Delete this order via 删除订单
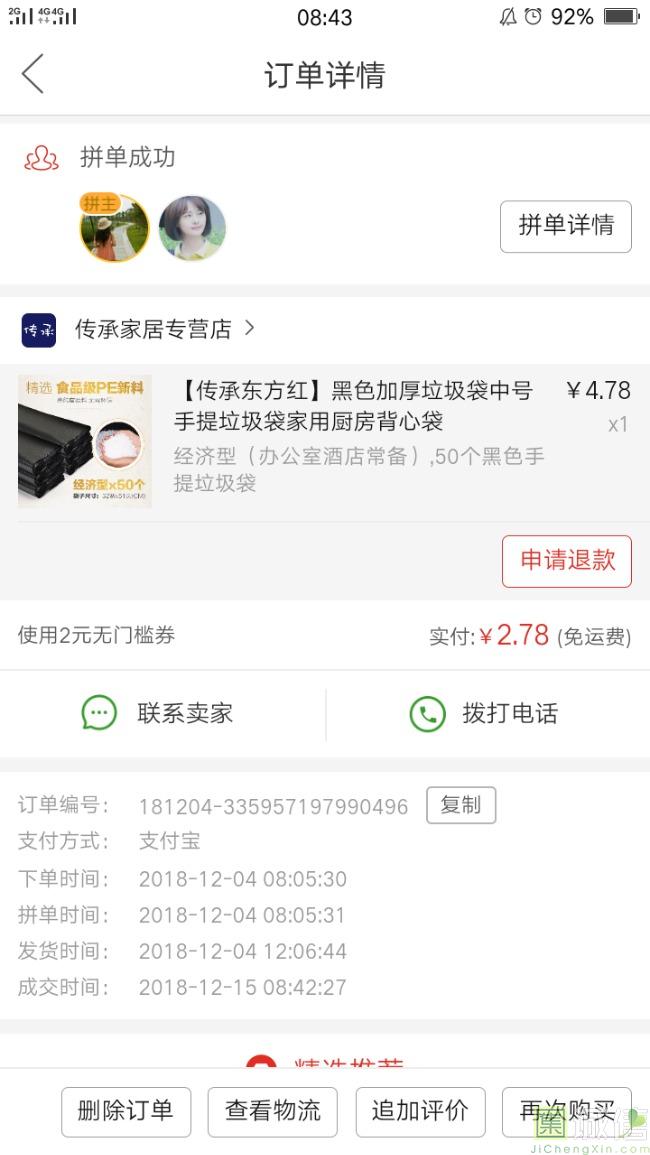Screen dimensions: 650x1155 click(126, 1111)
